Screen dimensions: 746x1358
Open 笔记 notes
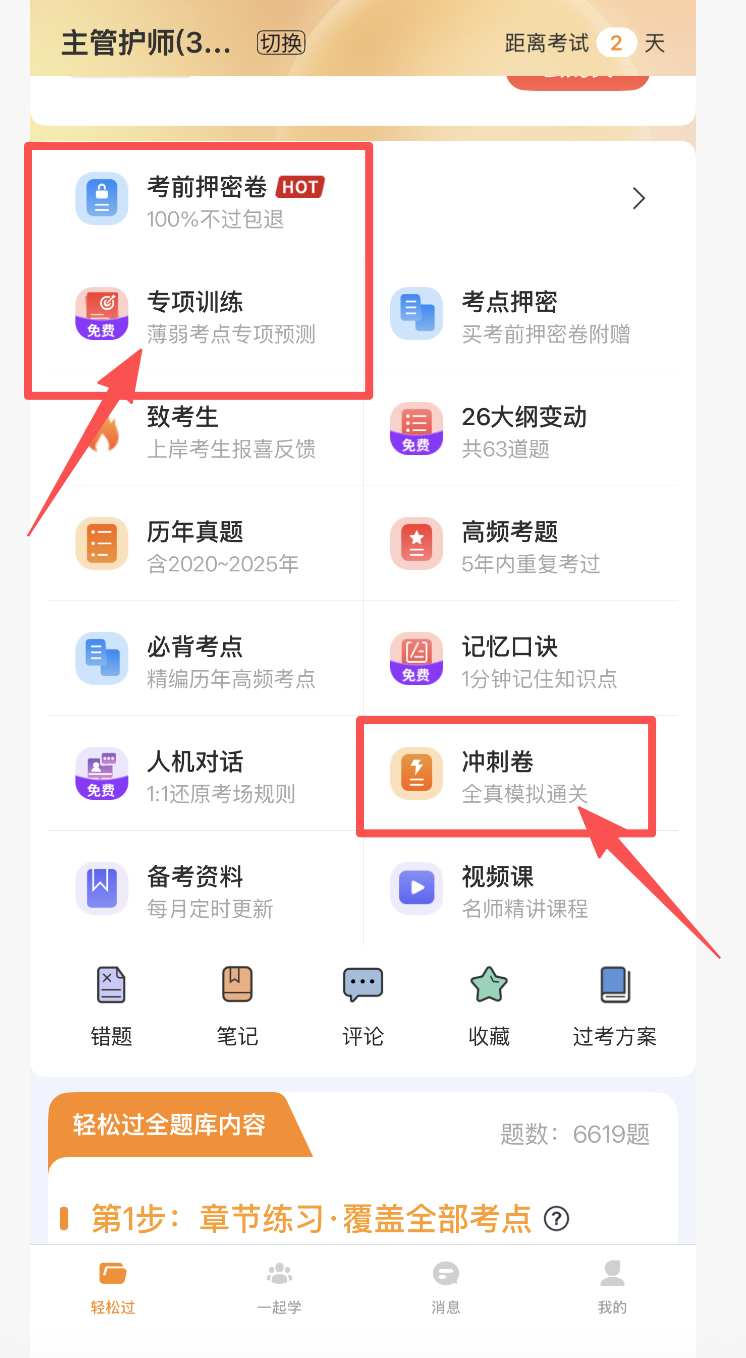[x=237, y=1005]
